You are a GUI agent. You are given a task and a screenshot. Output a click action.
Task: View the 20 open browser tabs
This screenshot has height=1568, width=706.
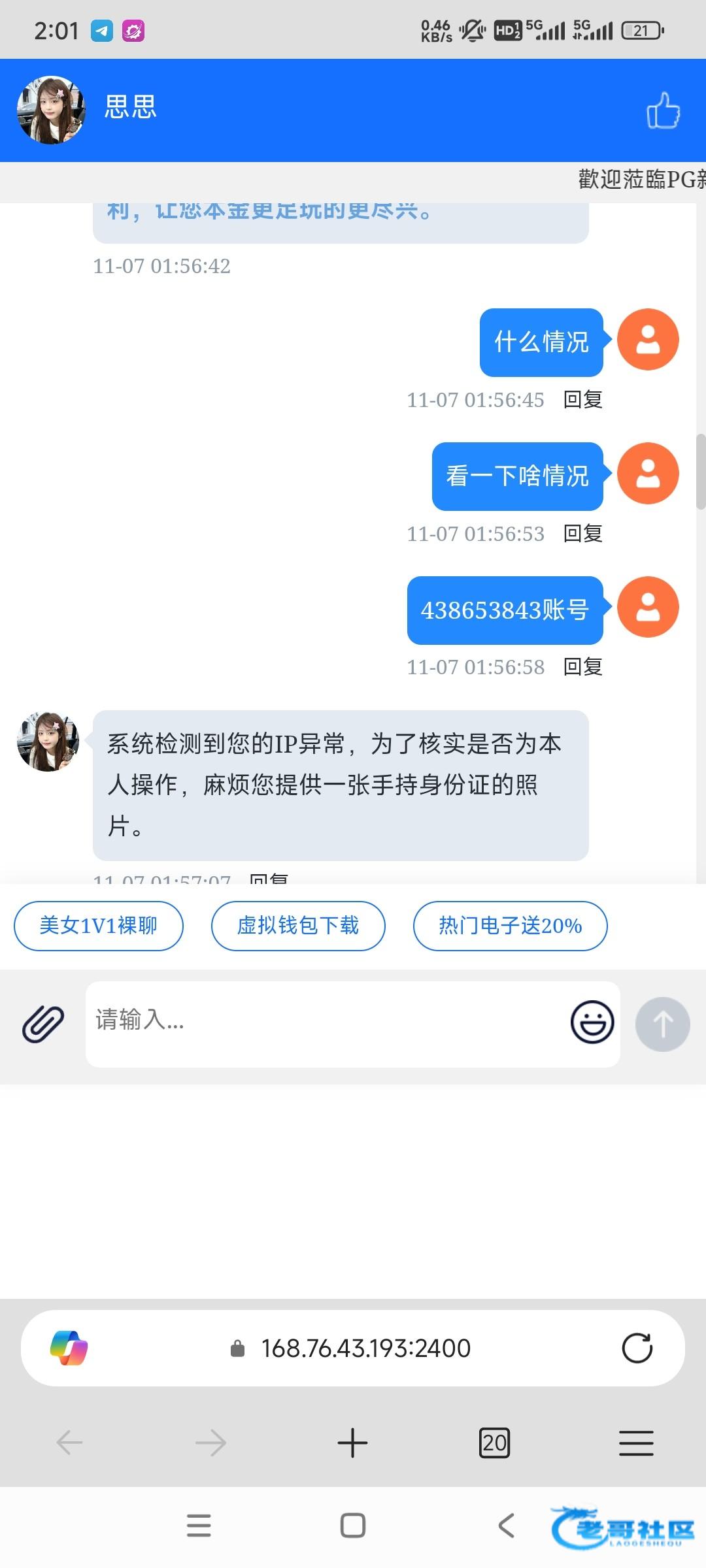tap(494, 1443)
